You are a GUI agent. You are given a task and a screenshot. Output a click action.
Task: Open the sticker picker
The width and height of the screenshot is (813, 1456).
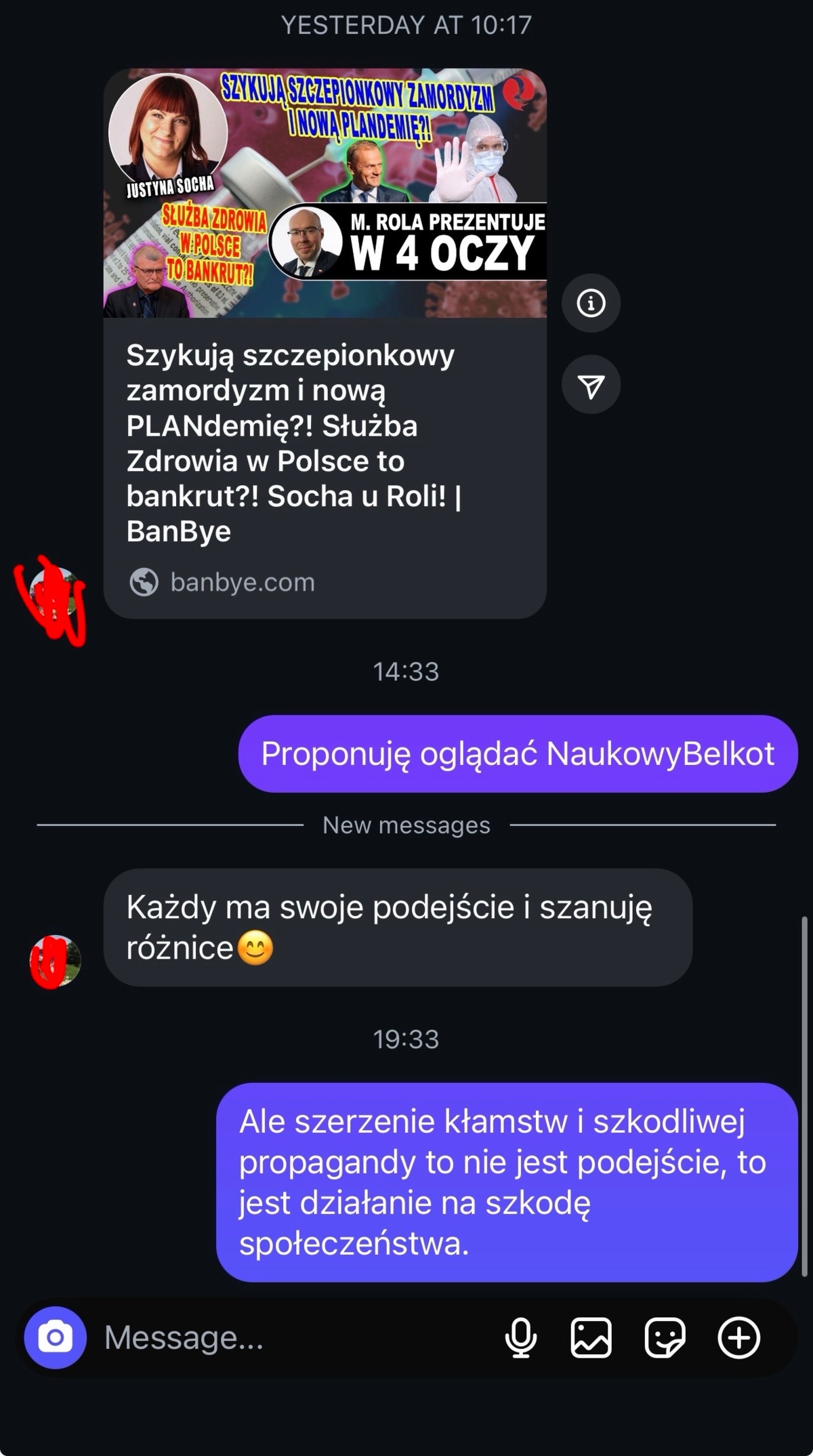(665, 1338)
